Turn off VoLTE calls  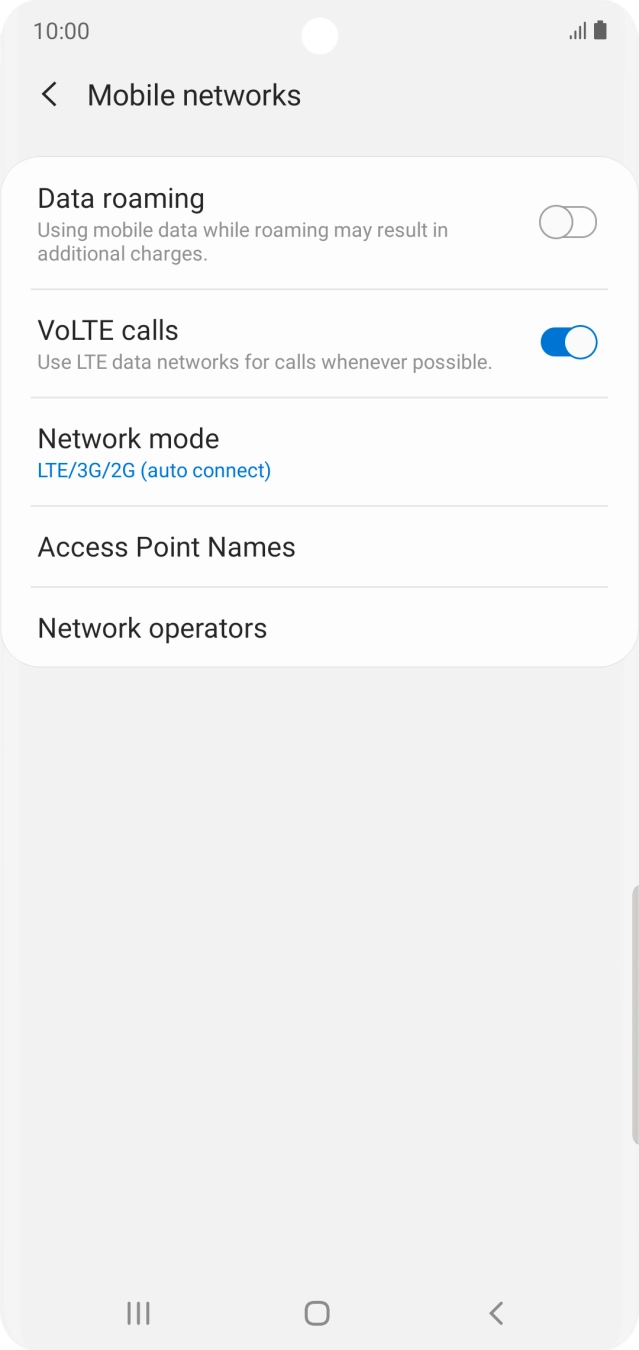[x=567, y=342]
